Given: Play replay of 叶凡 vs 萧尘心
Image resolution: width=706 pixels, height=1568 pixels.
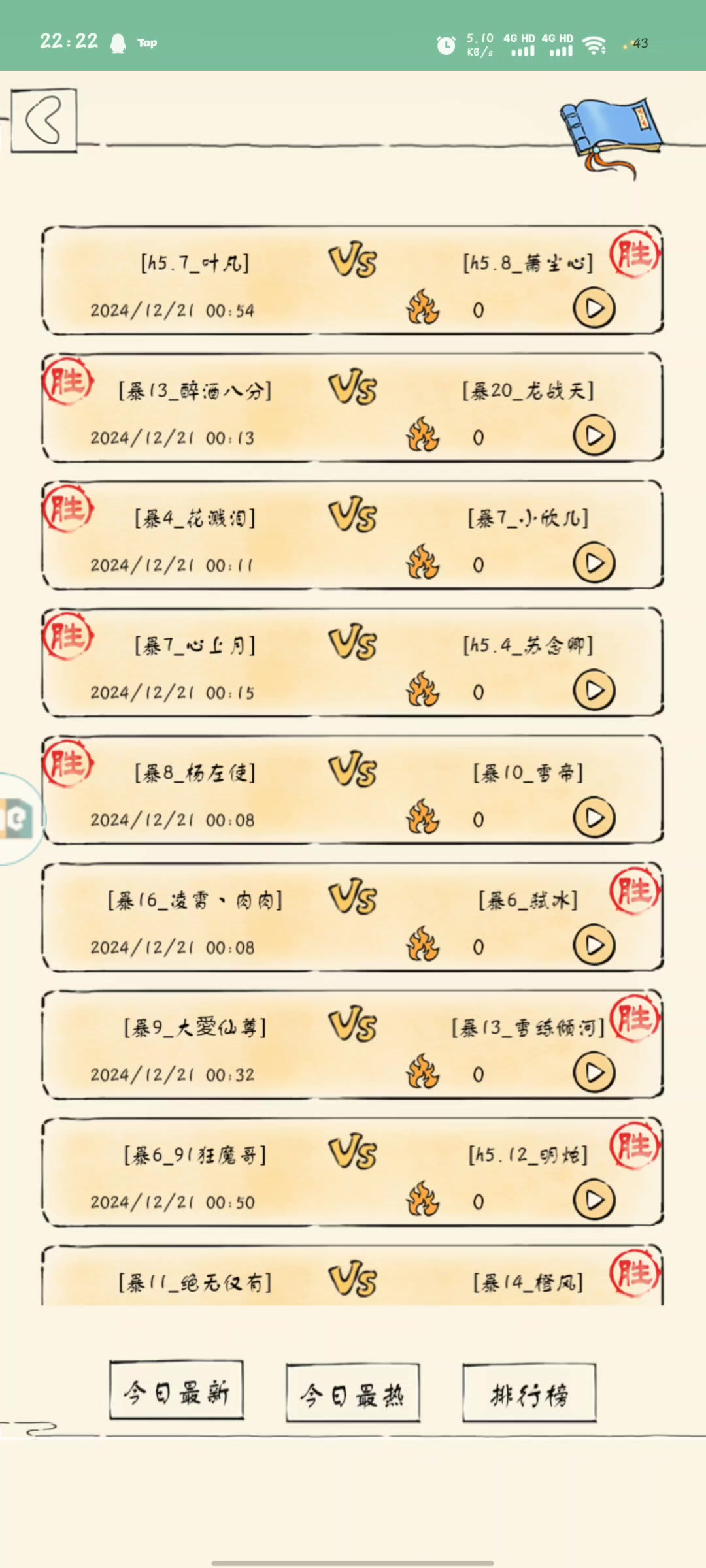Looking at the screenshot, I should (594, 308).
